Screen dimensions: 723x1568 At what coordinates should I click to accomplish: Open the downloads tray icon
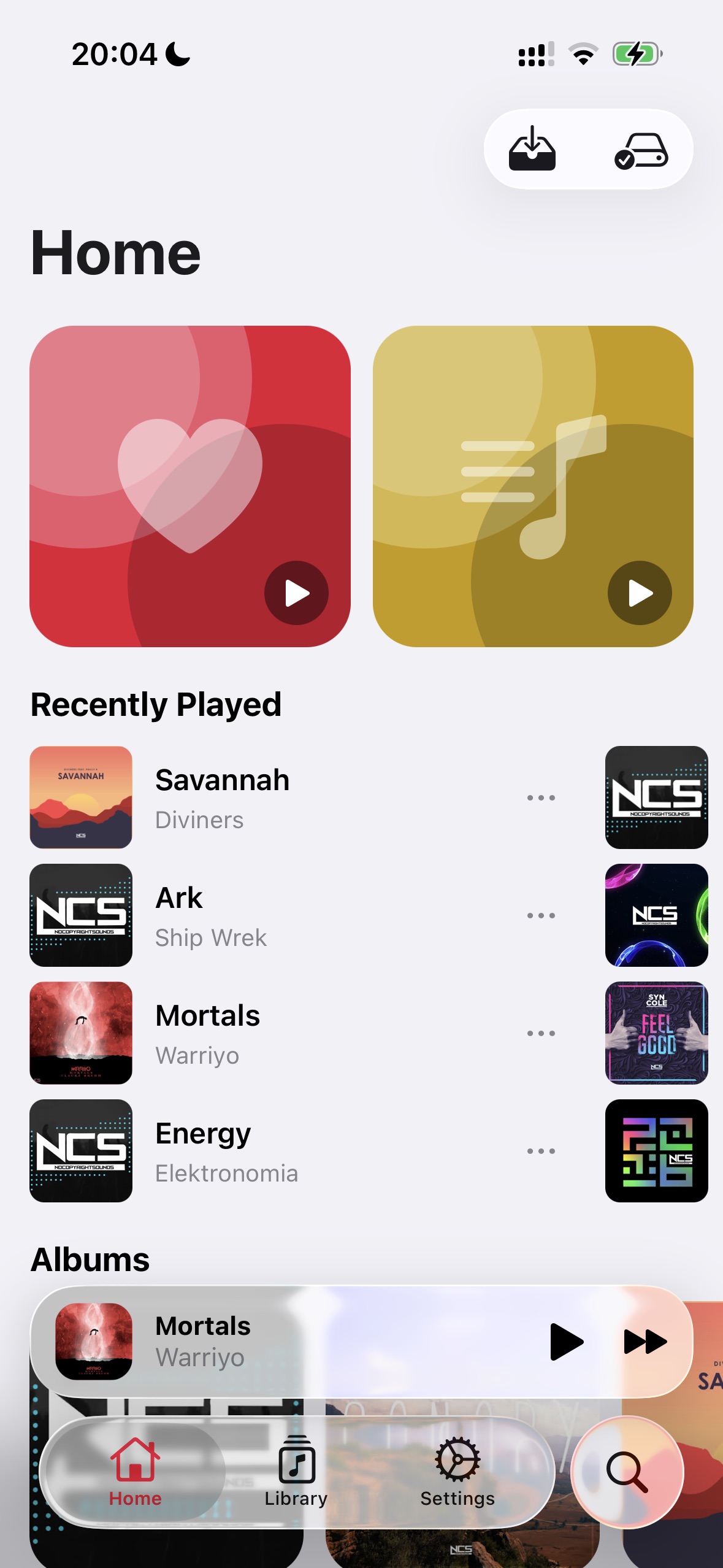[532, 149]
